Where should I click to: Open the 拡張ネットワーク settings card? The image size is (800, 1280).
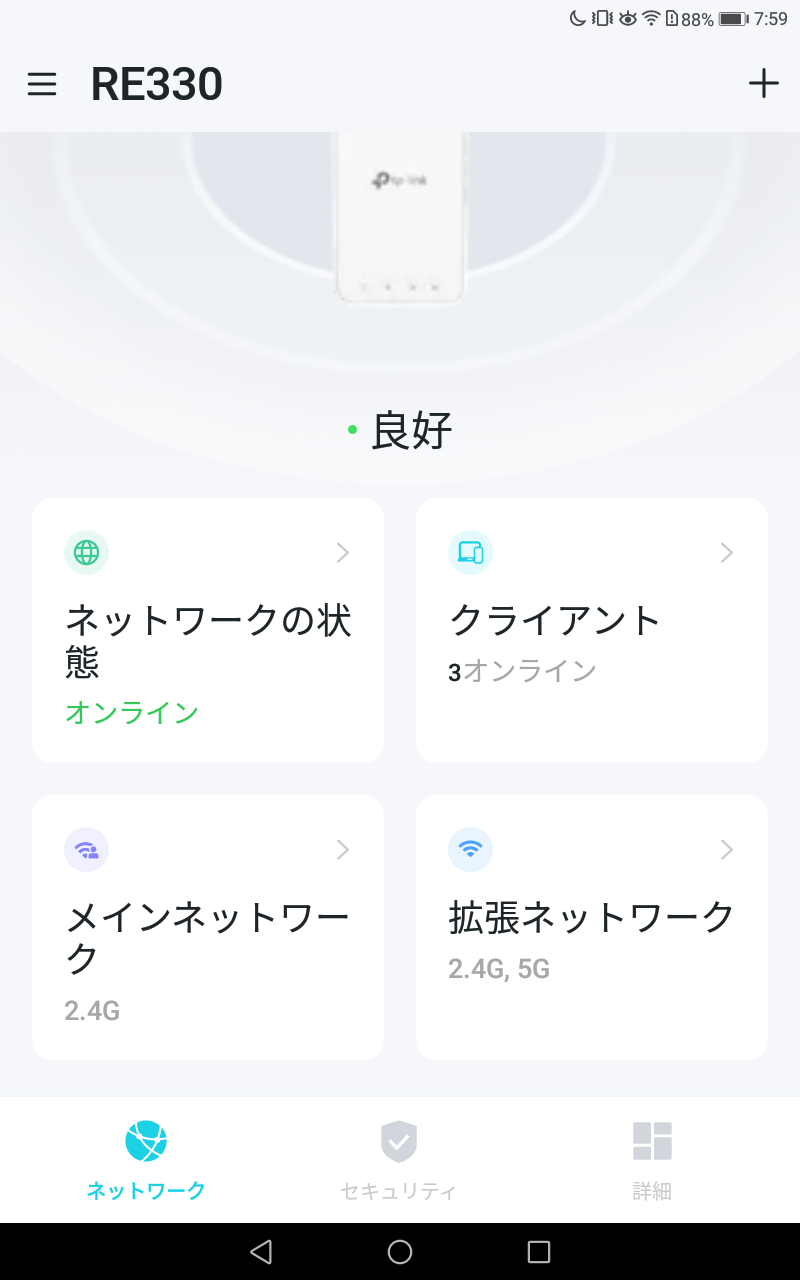pyautogui.click(x=592, y=928)
